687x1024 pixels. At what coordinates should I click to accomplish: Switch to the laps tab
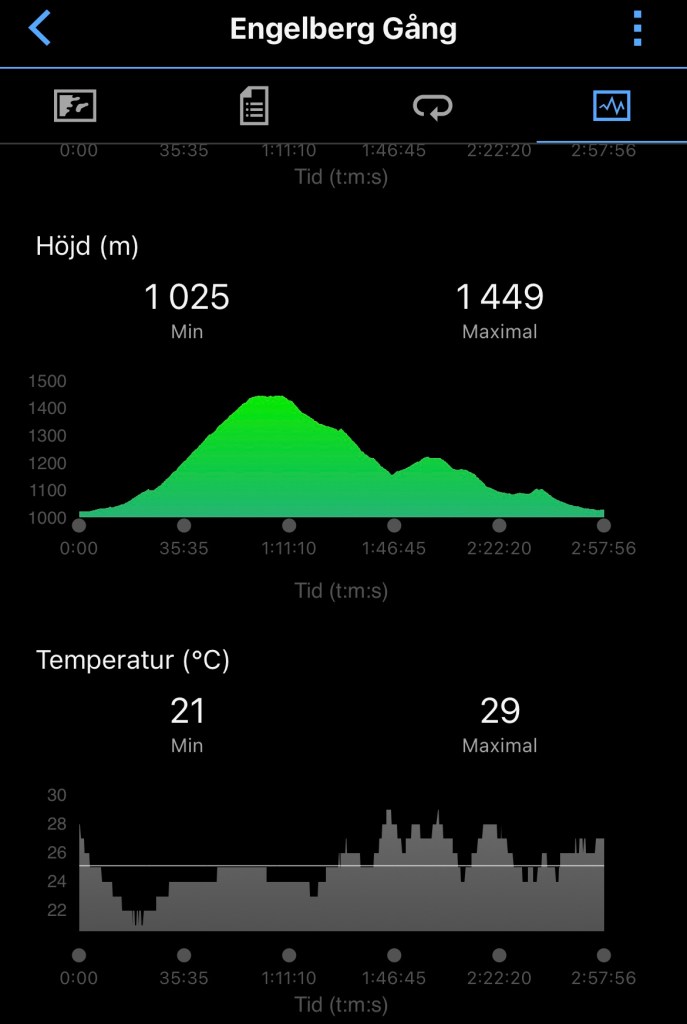[432, 105]
